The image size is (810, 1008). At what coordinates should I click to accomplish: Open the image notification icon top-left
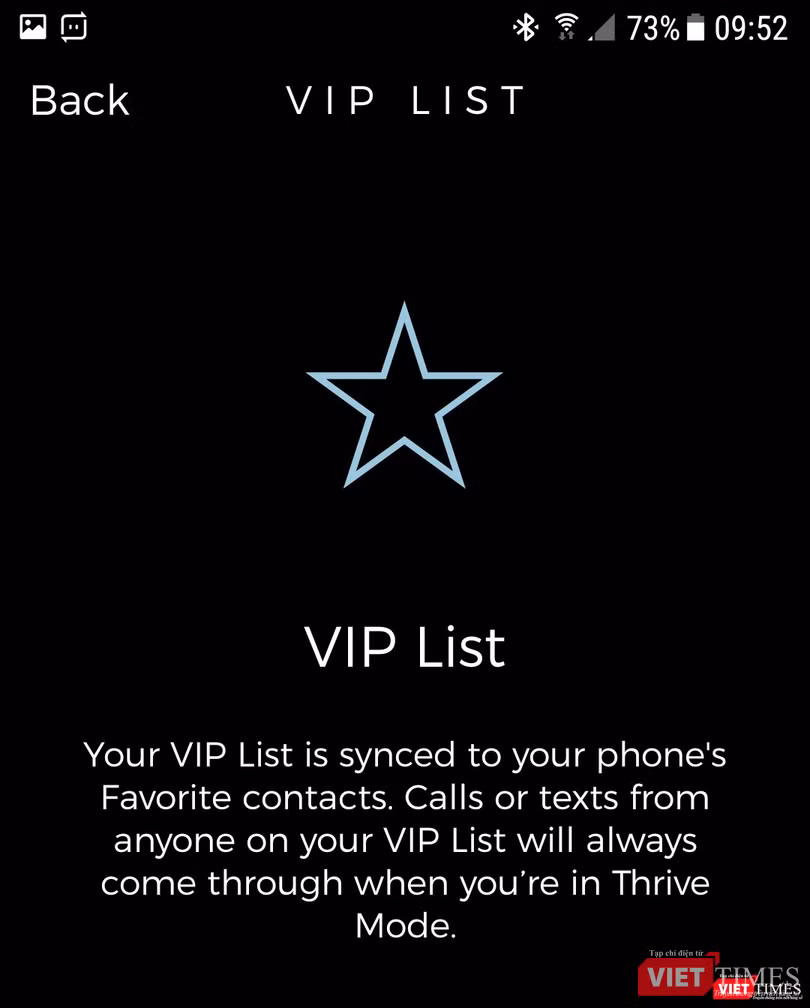point(33,26)
